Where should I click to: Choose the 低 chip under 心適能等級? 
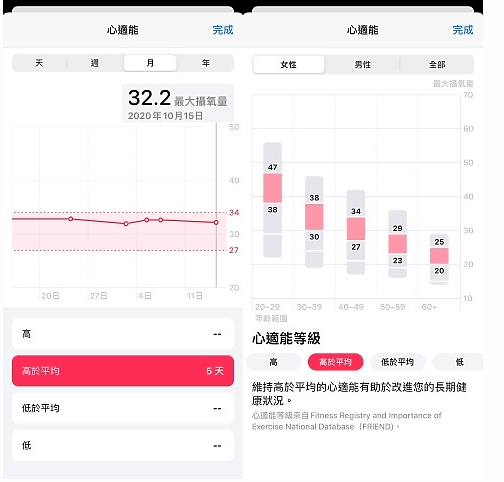point(458,362)
